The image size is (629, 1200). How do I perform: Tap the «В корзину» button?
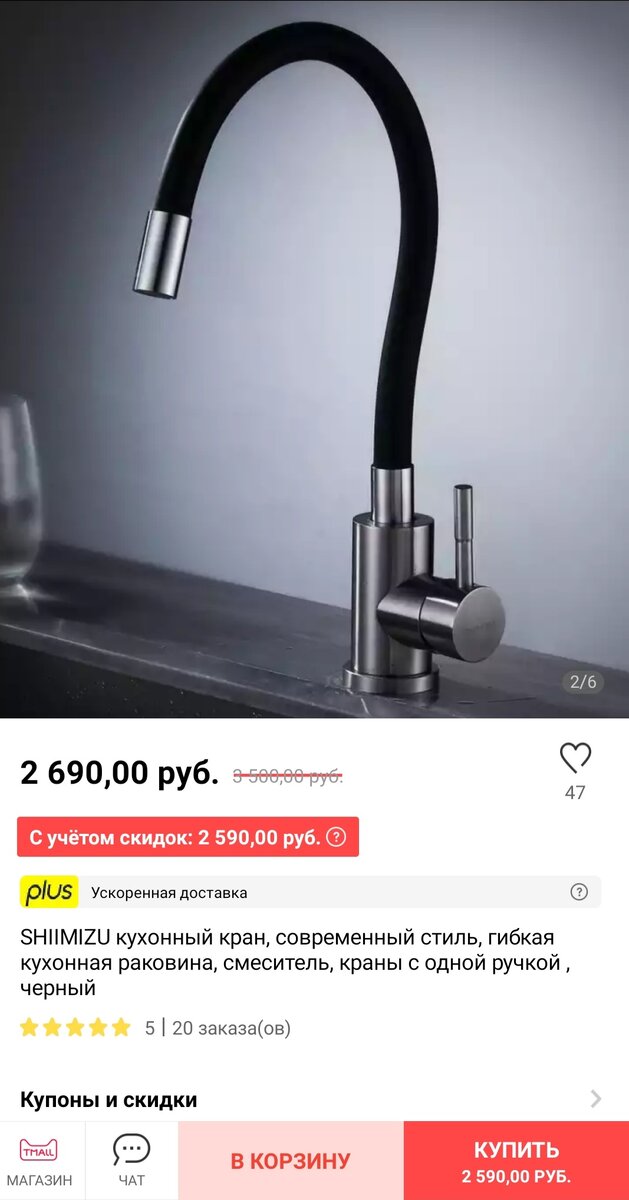coord(291,1161)
